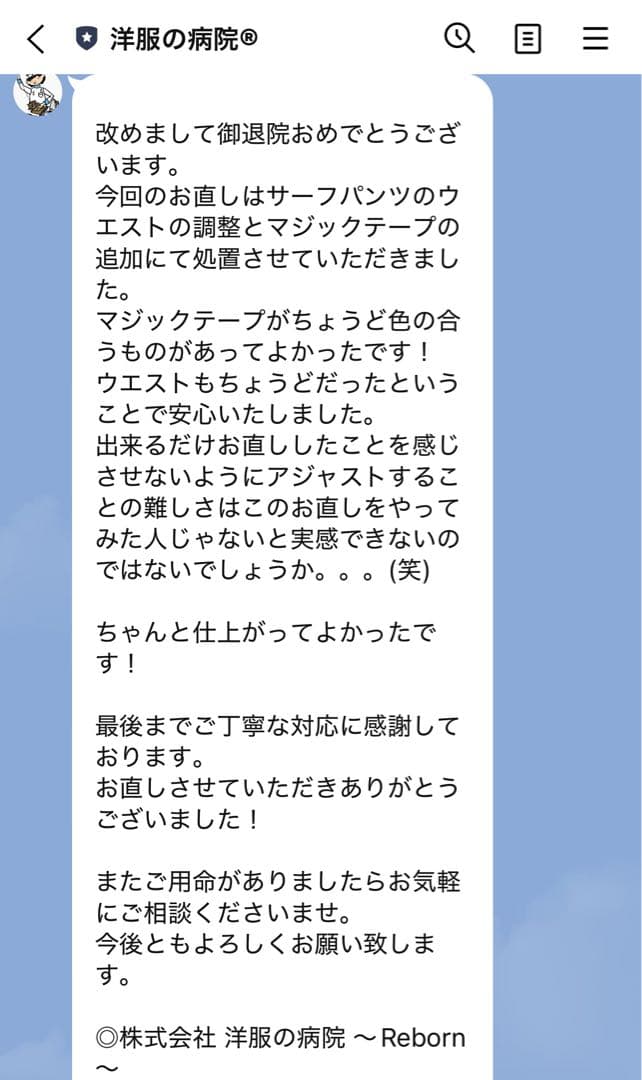Open the sender's profile avatar

tap(36, 95)
